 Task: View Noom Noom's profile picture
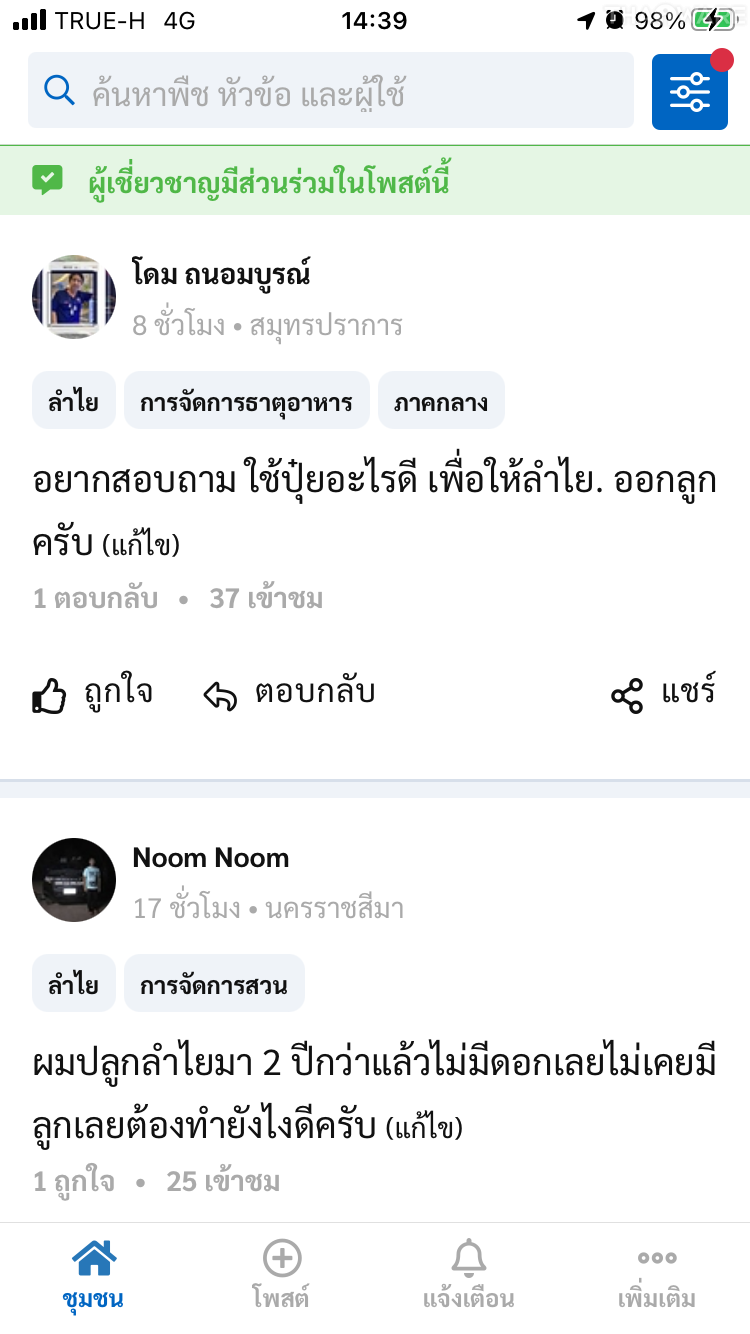(x=74, y=880)
